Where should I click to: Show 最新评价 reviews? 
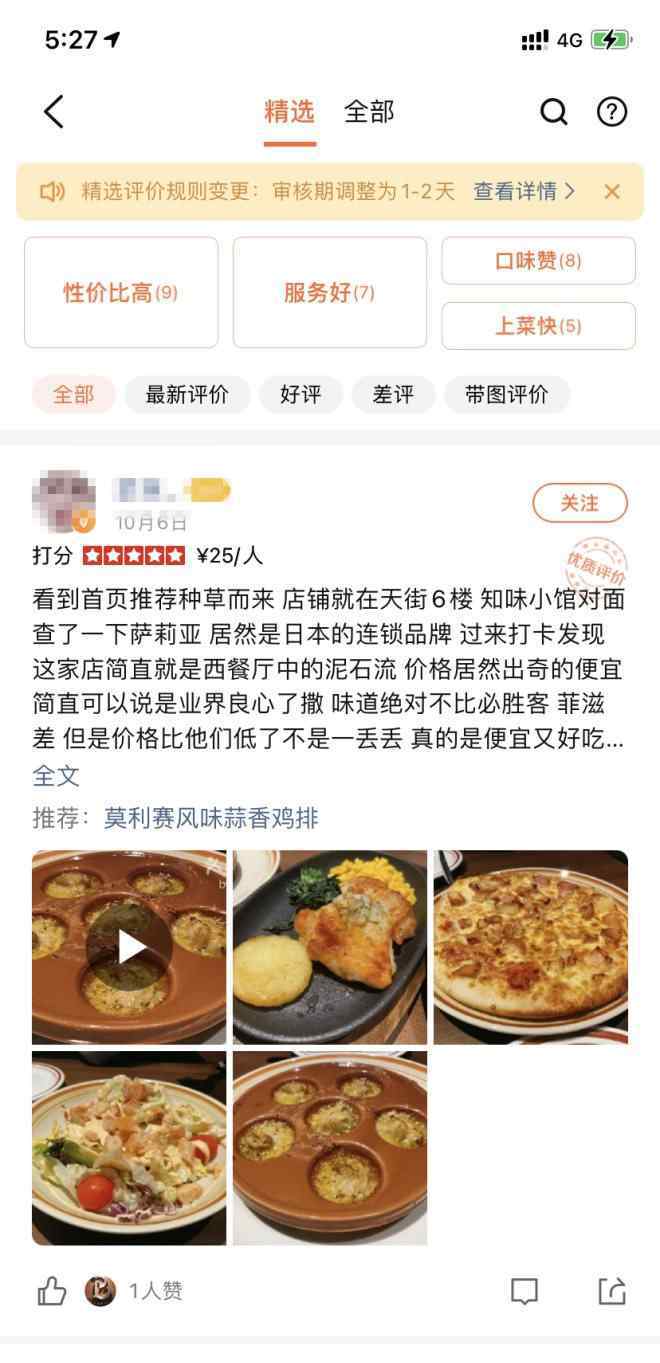pos(187,395)
